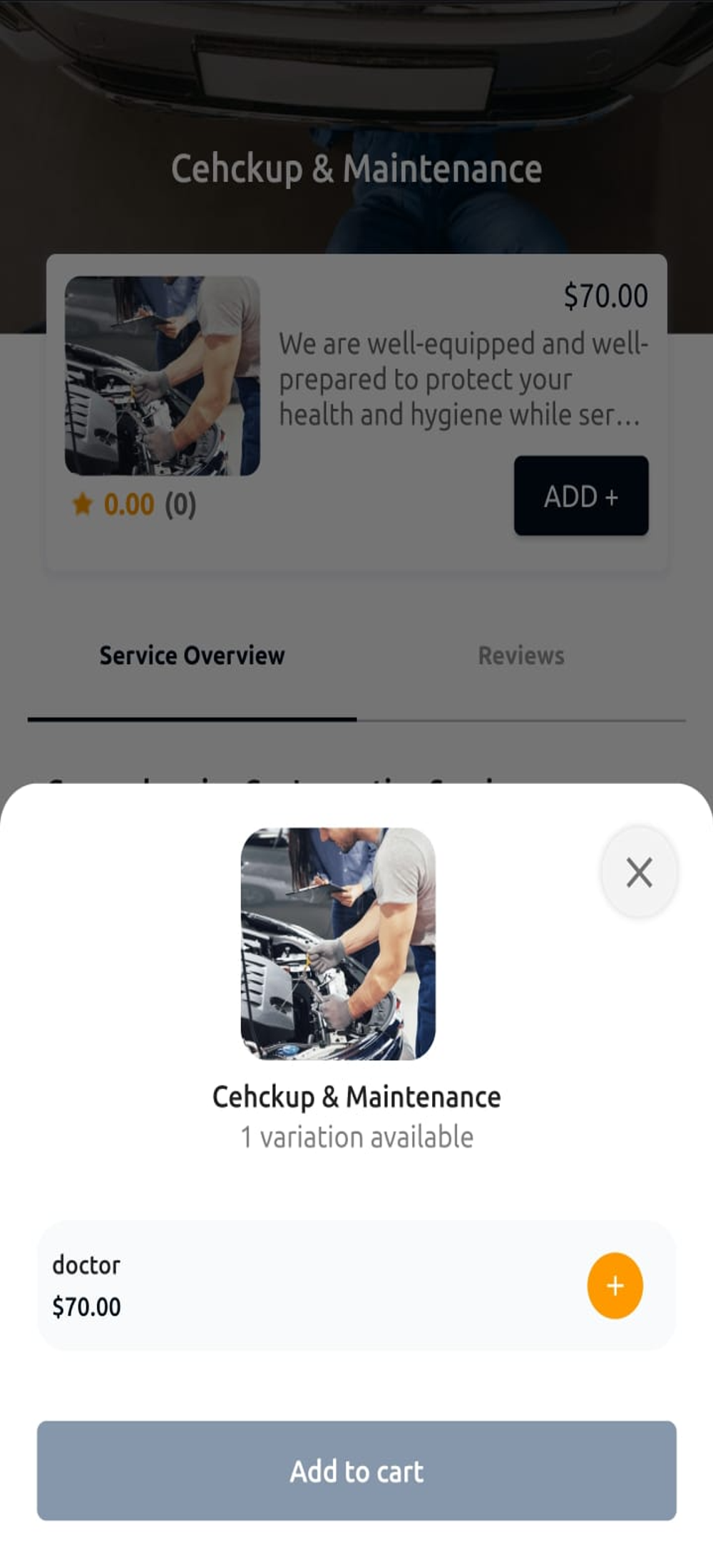This screenshot has height=1568, width=713.
Task: Dismiss the variation popup via X icon
Action: click(639, 871)
